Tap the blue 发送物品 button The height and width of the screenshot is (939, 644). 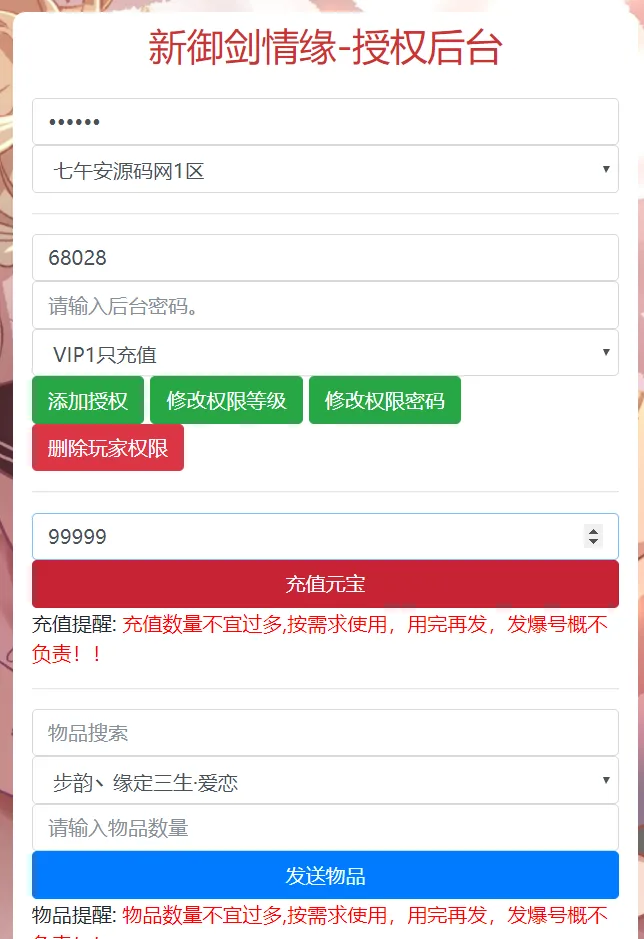click(325, 875)
